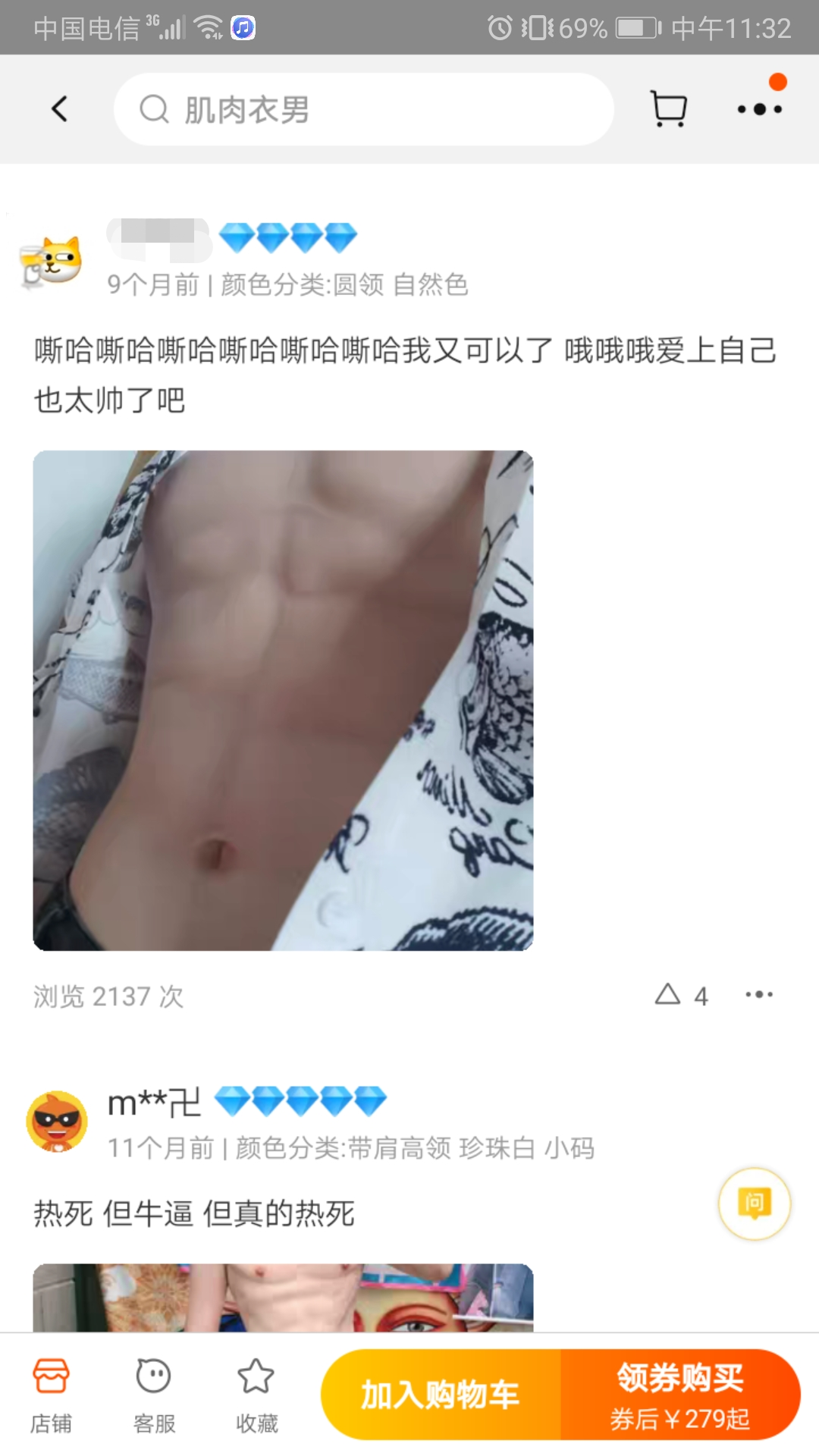Add item to 收藏 favorites
The height and width of the screenshot is (1456, 819).
click(256, 1395)
